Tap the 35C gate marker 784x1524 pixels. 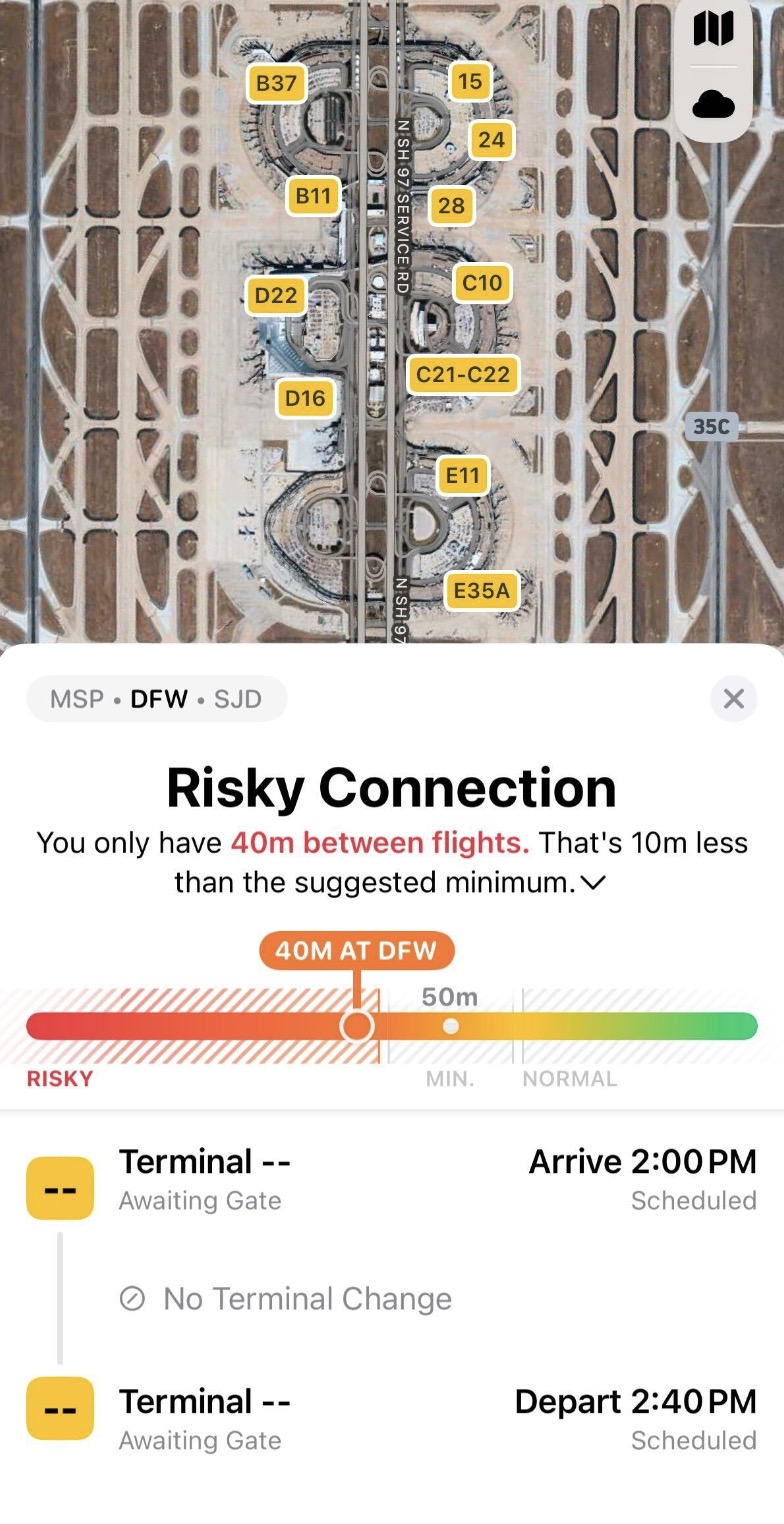[712, 426]
